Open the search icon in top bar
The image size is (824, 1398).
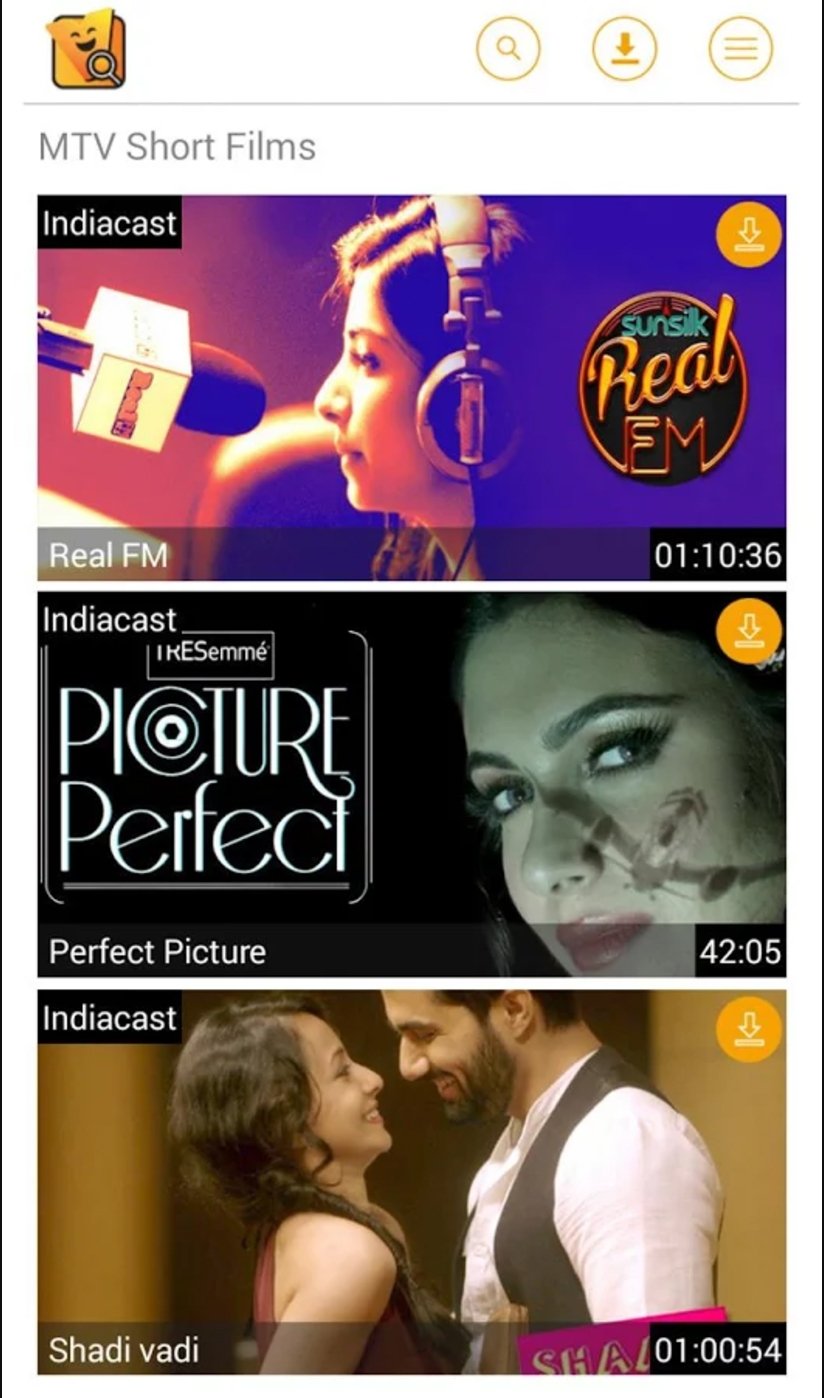coord(508,48)
